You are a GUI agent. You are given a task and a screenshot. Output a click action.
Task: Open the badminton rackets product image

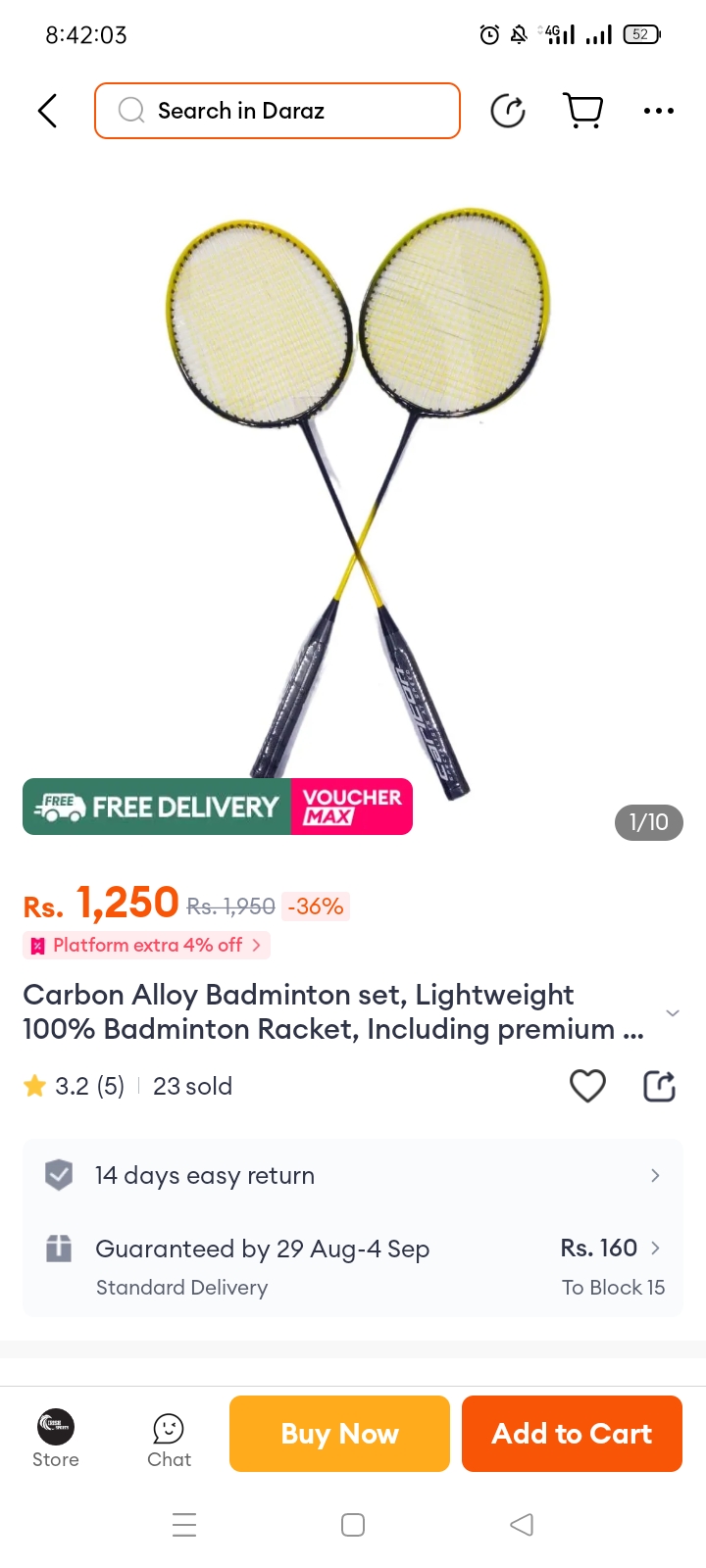(353, 490)
